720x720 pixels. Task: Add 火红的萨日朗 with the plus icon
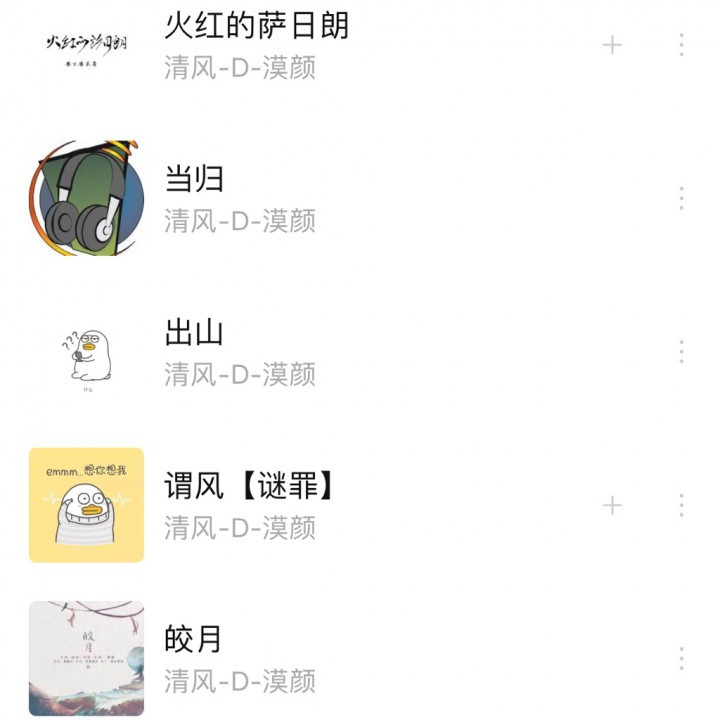pos(612,45)
